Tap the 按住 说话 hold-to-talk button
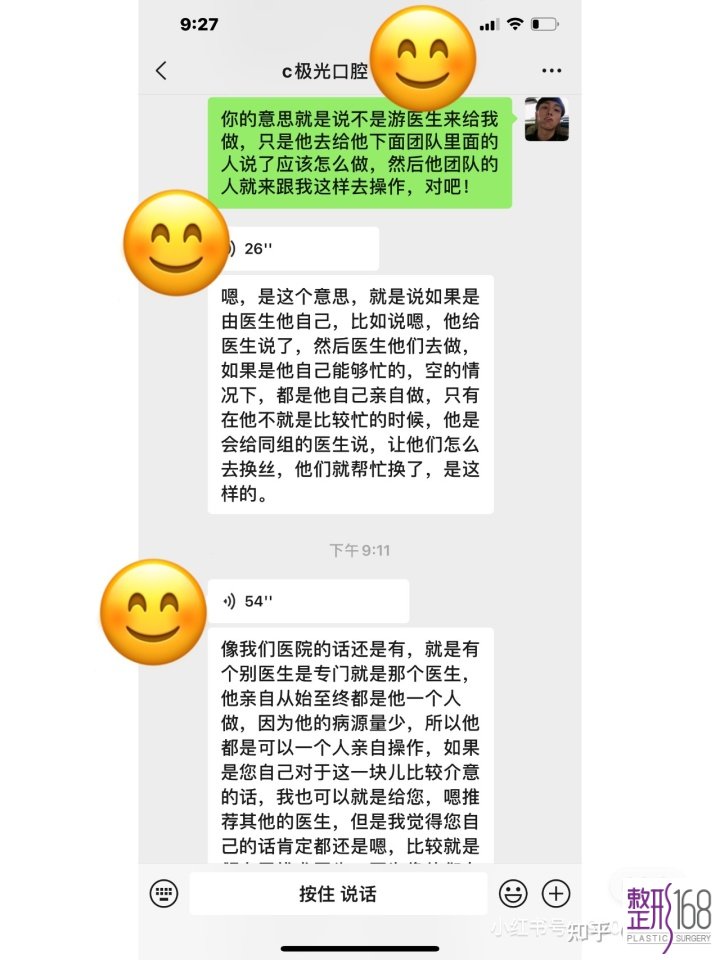 click(338, 893)
